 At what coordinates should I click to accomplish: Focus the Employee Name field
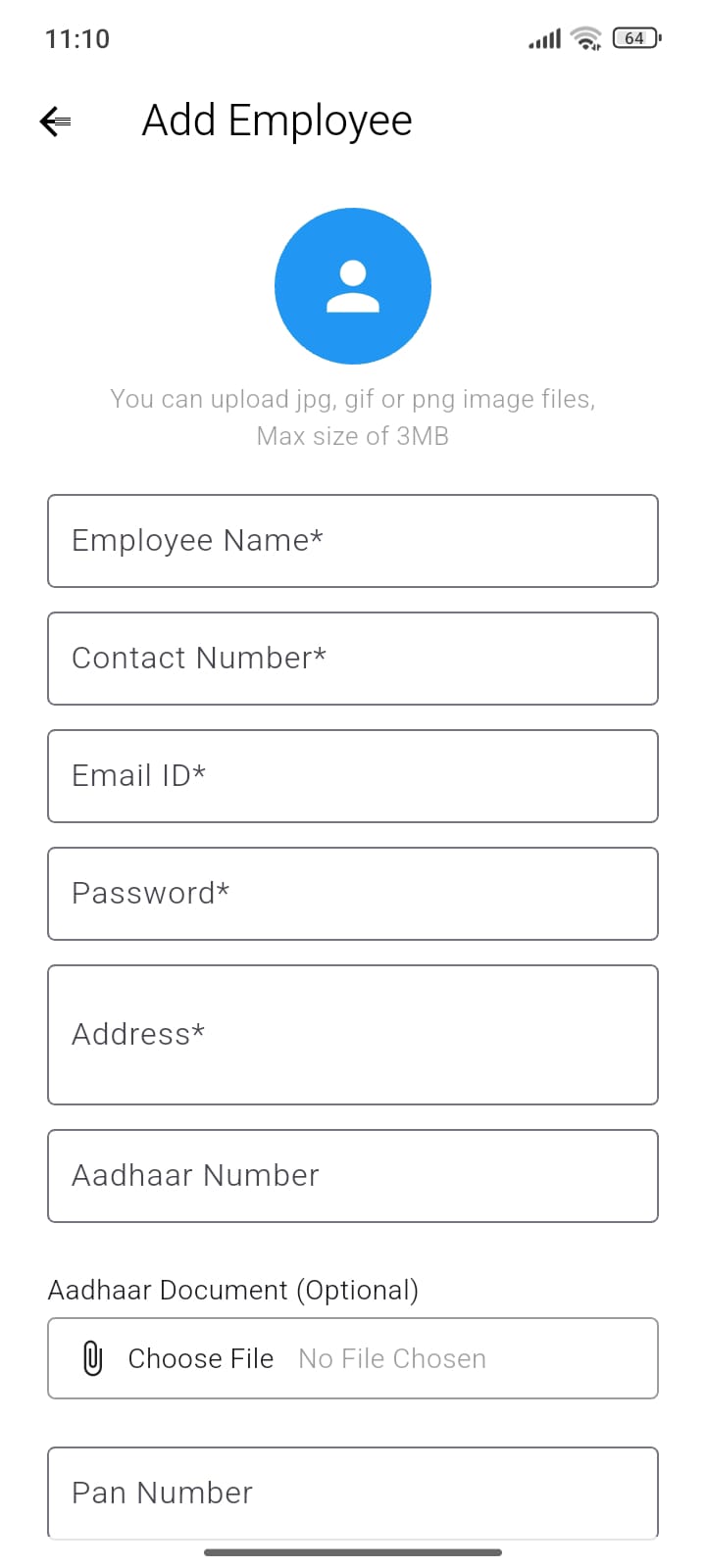coord(353,541)
